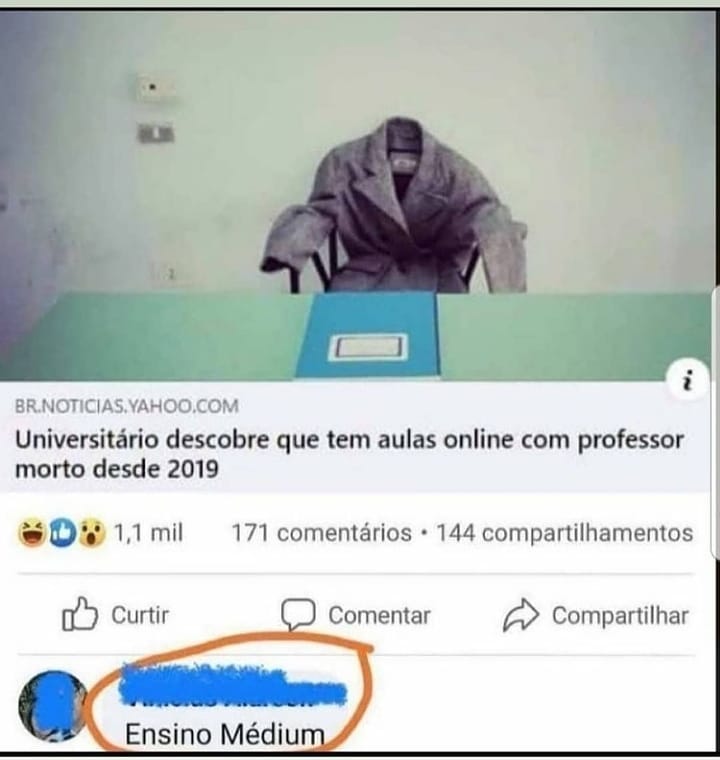Click the photo of the empty coat
The image size is (720, 760).
click(x=400, y=200)
